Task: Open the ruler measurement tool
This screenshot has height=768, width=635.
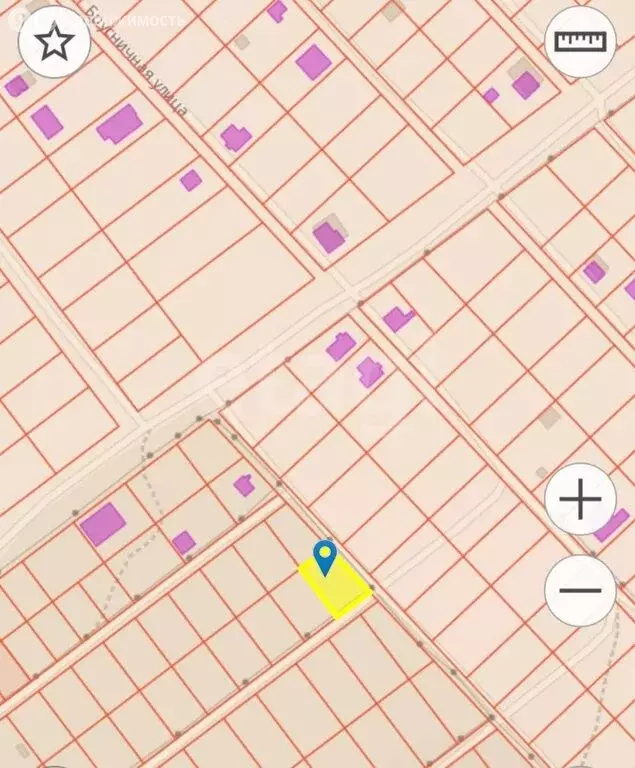Action: click(x=580, y=42)
